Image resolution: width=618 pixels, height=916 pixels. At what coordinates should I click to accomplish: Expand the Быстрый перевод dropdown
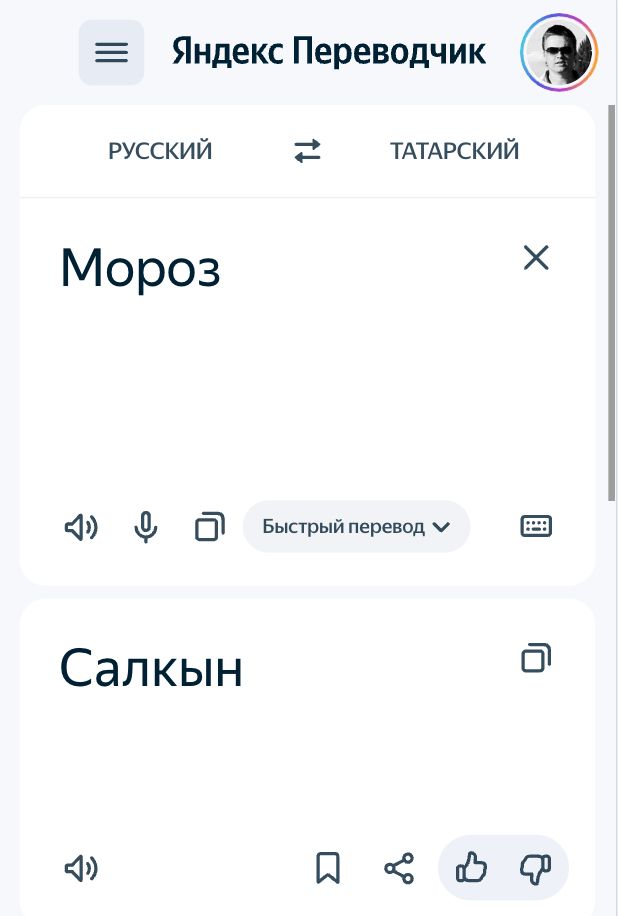(x=356, y=527)
